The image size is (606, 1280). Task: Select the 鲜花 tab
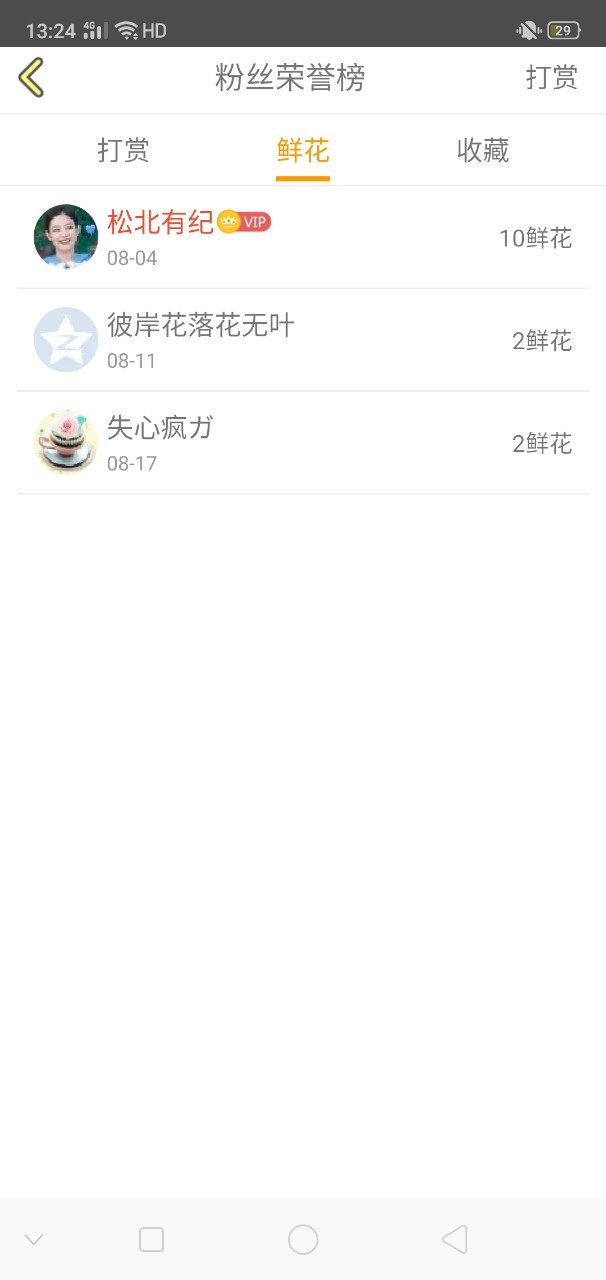(x=303, y=150)
